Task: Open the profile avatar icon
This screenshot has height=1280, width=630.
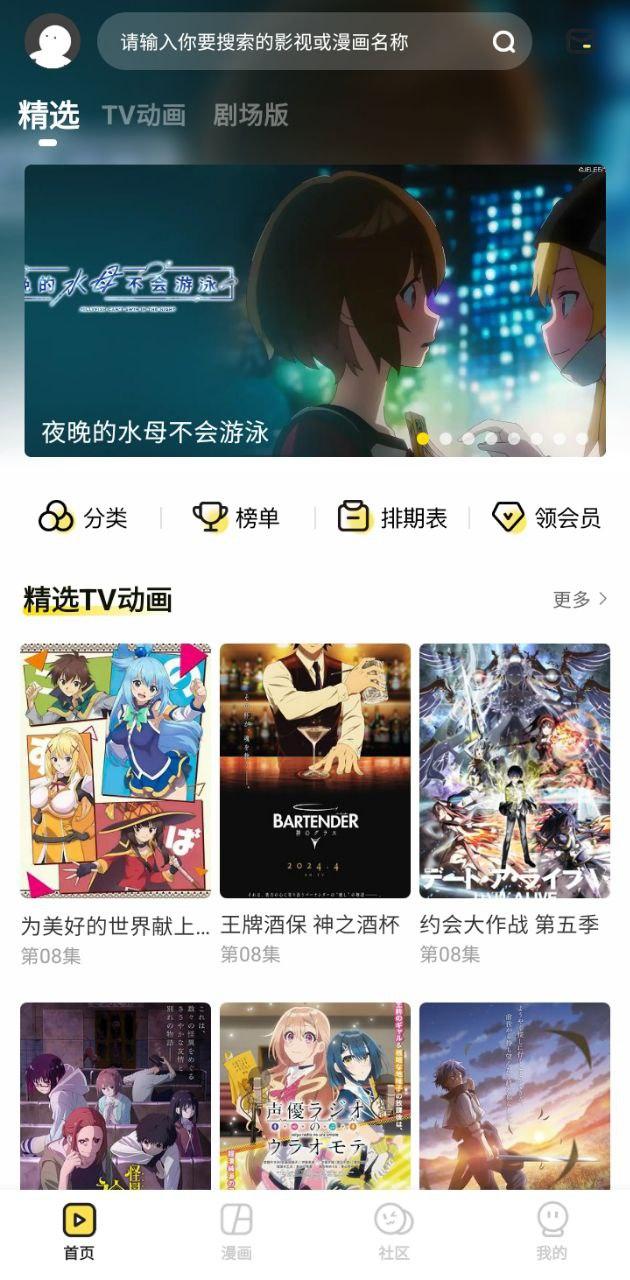Action: pyautogui.click(x=52, y=42)
